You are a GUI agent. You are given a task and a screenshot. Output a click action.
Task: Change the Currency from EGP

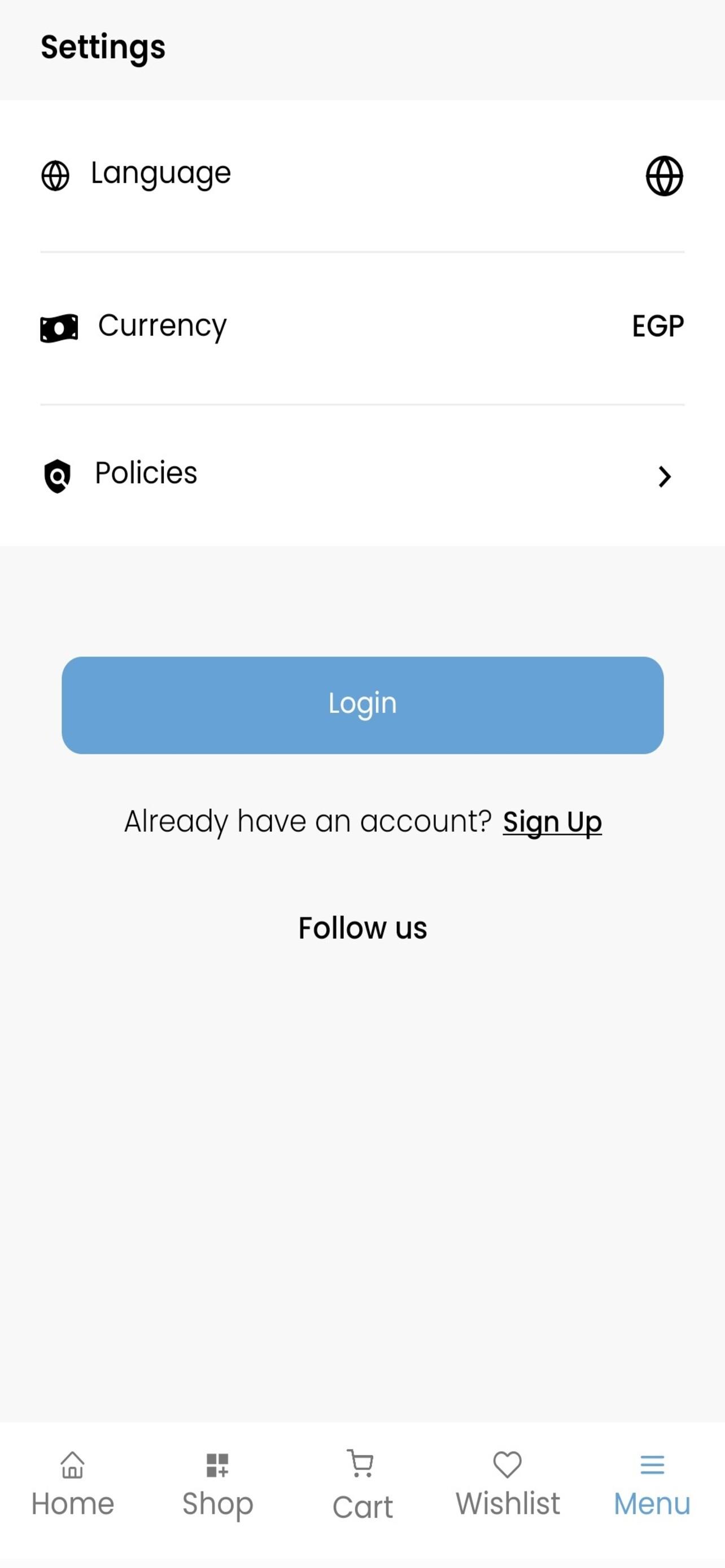pos(362,327)
